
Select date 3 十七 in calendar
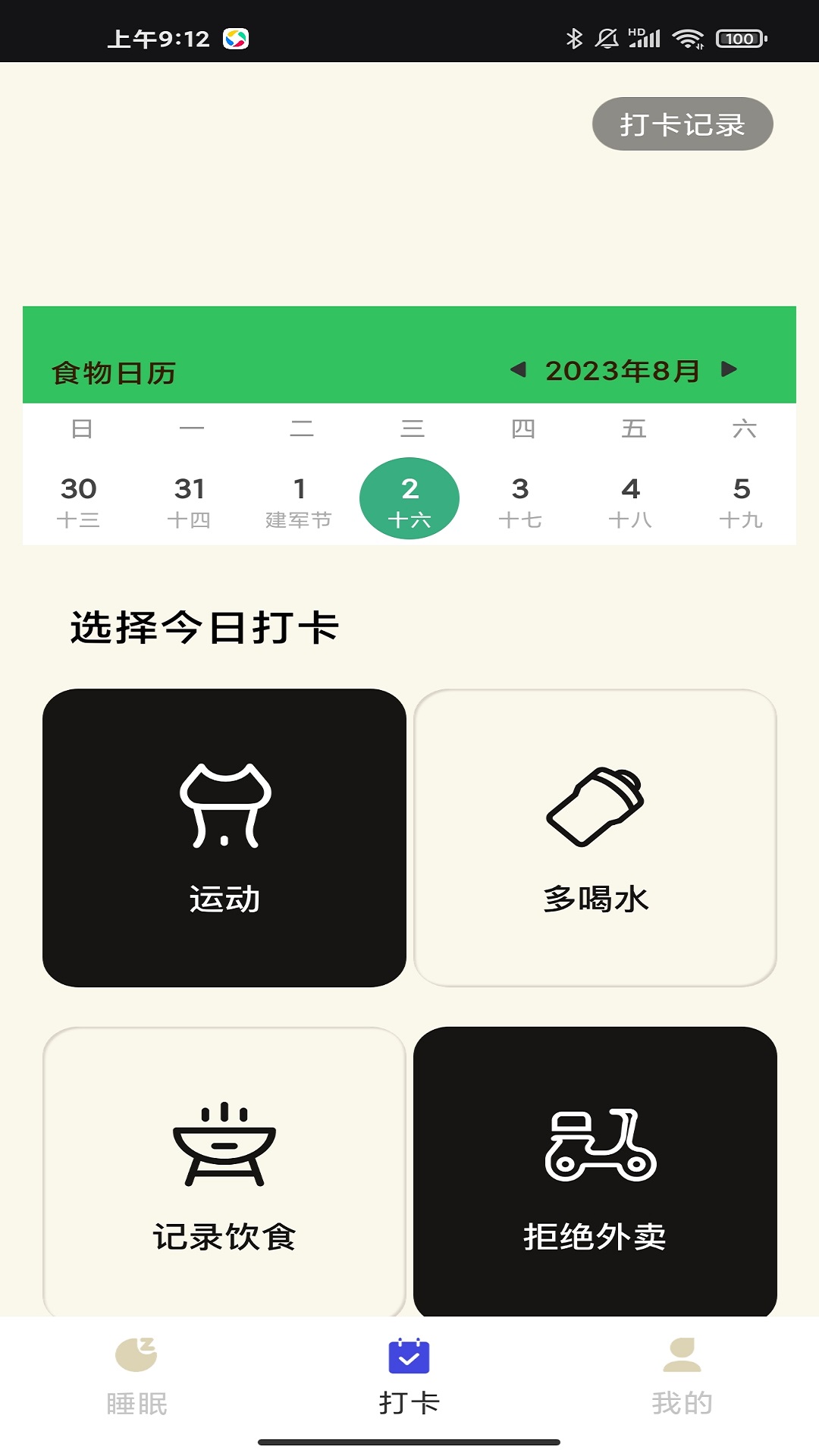(520, 500)
